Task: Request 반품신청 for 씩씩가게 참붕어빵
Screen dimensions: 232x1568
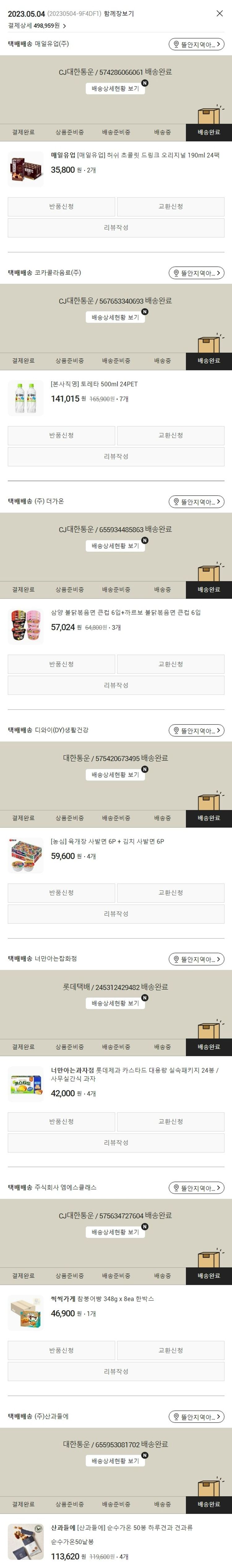Action: [61, 1350]
